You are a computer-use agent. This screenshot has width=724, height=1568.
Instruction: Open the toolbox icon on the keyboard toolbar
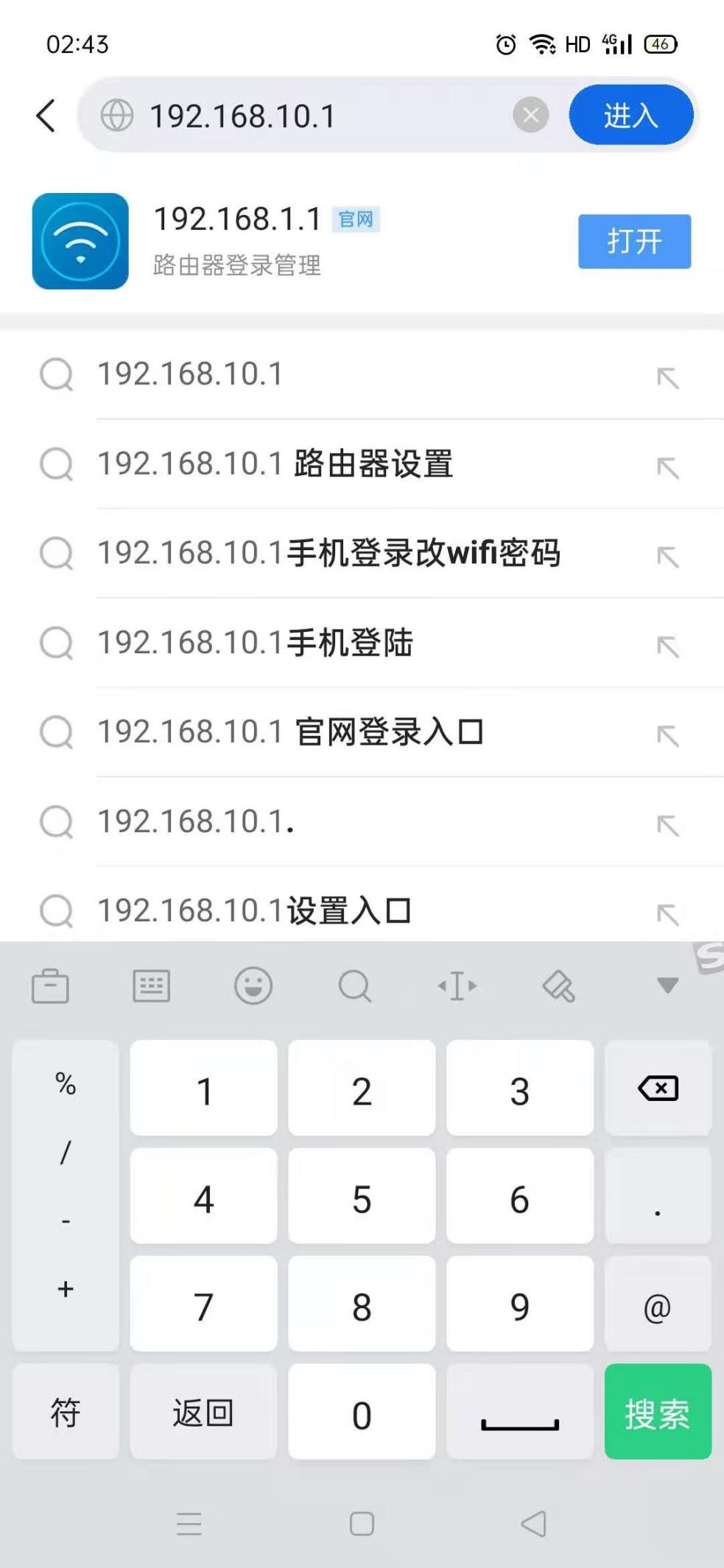(x=50, y=985)
